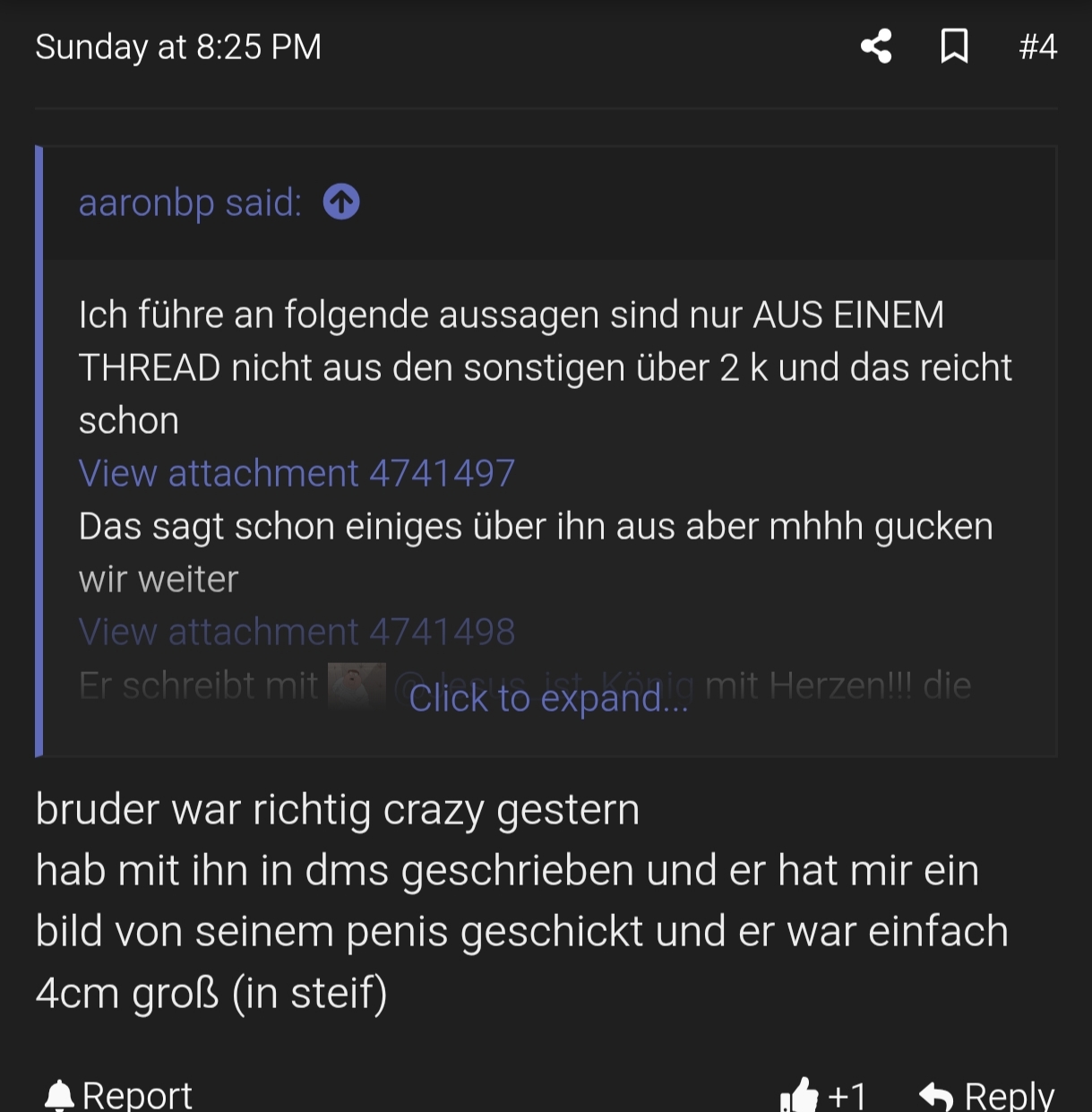1092x1112 pixels.
Task: Open the Sunday at 8:25 PM timestamp
Action: point(177,47)
